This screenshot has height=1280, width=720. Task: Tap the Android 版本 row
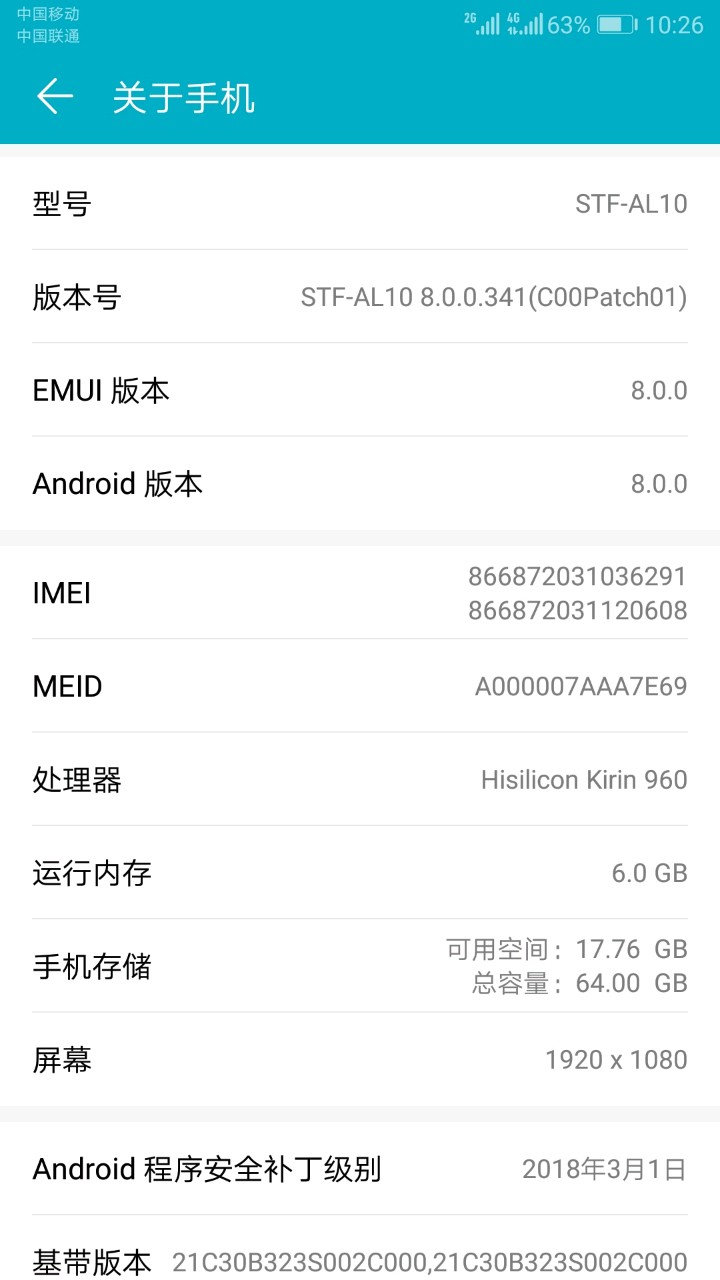click(360, 484)
